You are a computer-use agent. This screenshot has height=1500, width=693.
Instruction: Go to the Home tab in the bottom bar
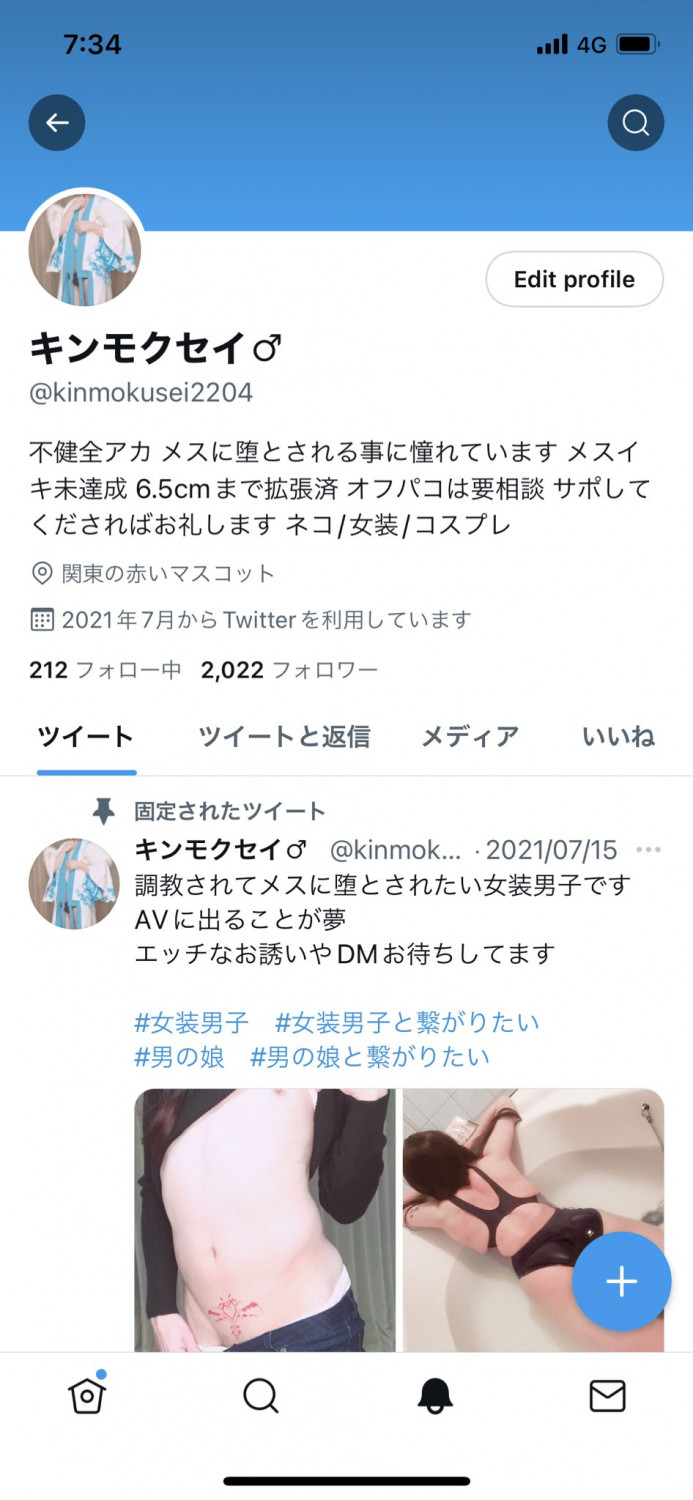tap(87, 1396)
